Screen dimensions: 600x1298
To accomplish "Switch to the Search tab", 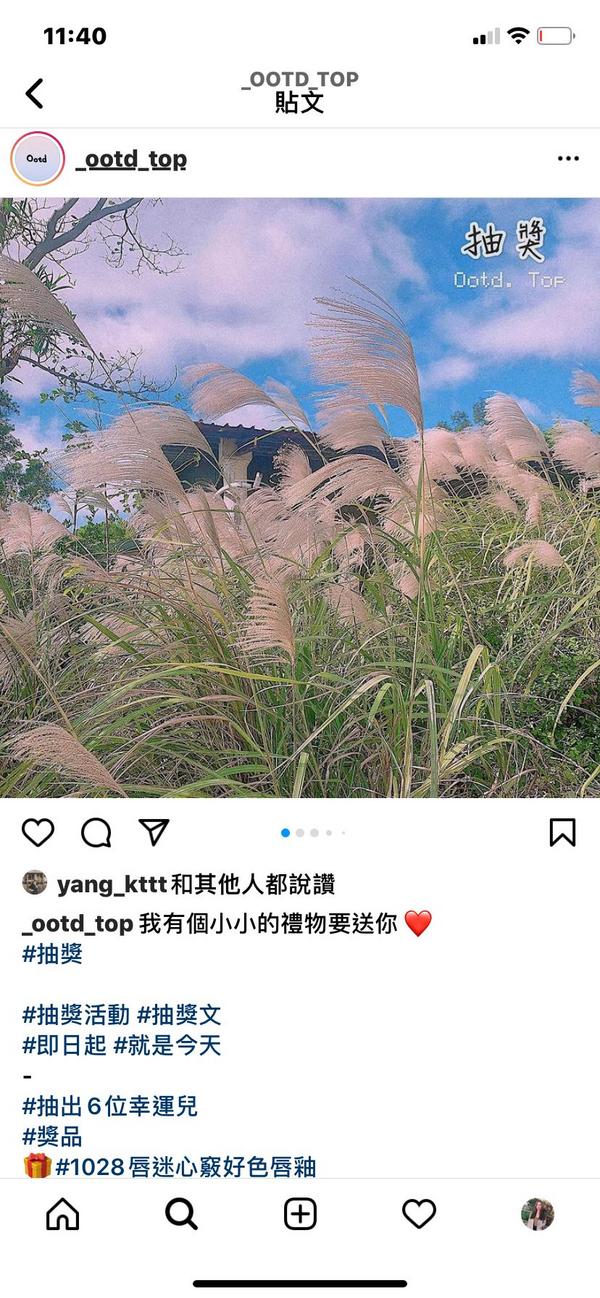I will point(181,1214).
